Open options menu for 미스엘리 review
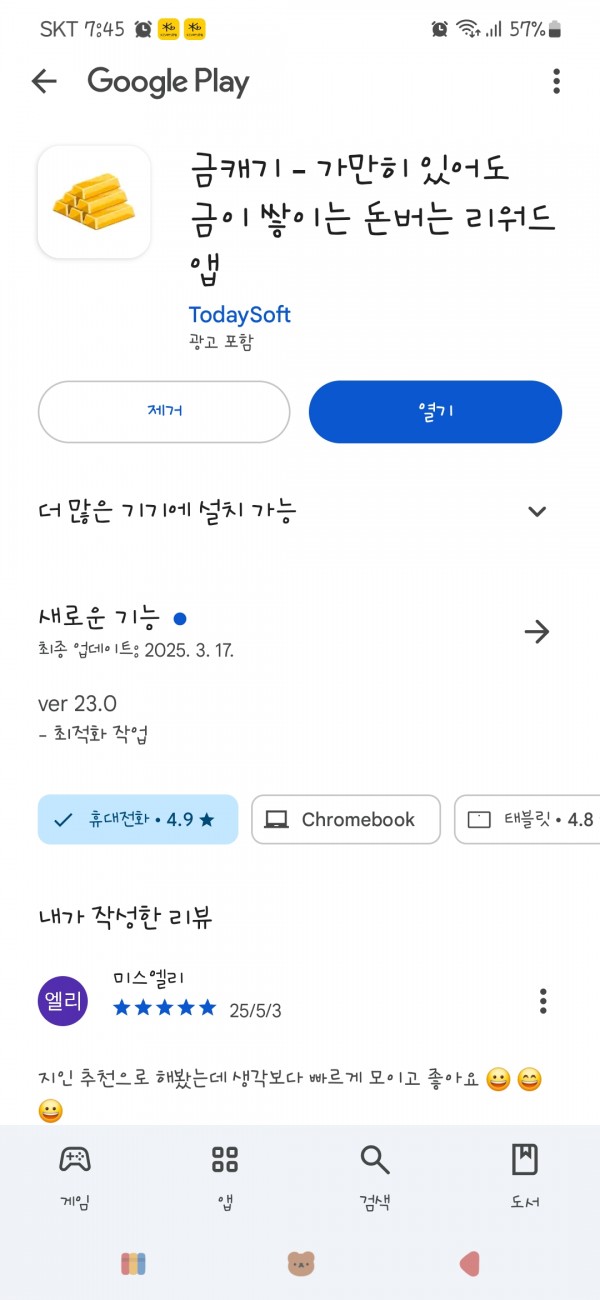600x1300 pixels. tap(543, 1001)
